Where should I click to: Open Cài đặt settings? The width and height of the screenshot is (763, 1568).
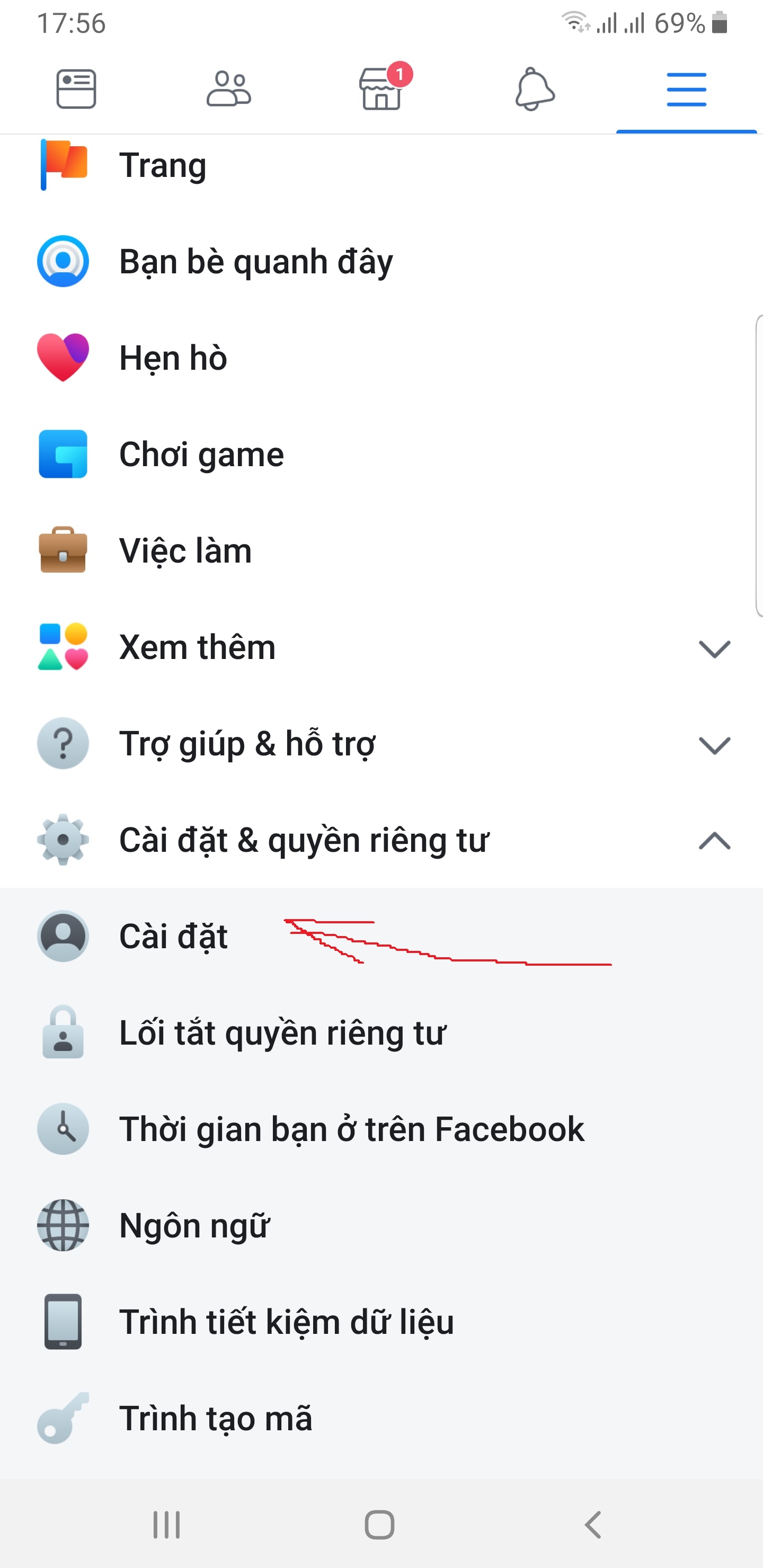[x=173, y=937]
